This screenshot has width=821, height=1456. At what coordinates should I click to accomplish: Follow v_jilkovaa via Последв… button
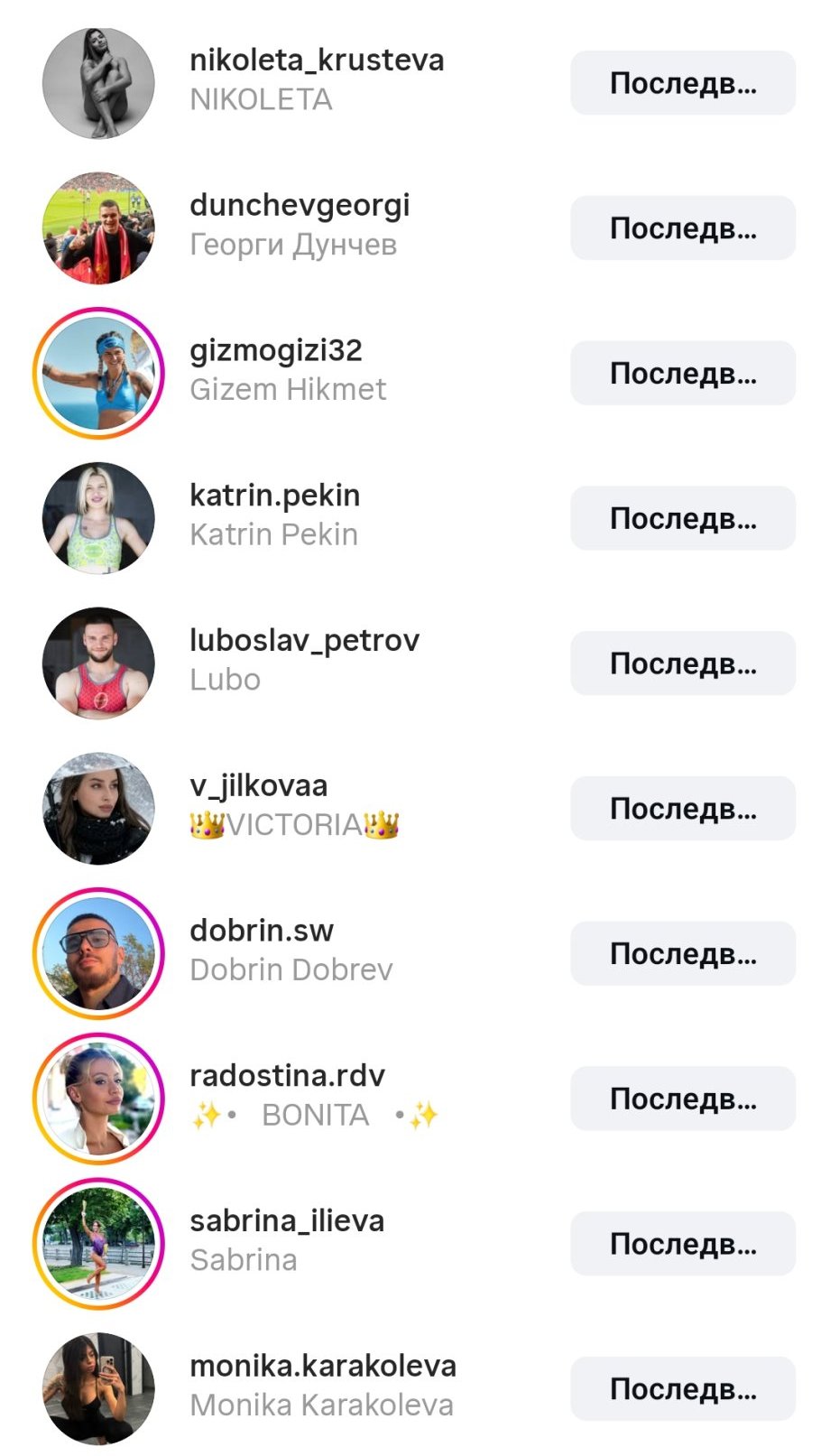(x=682, y=809)
